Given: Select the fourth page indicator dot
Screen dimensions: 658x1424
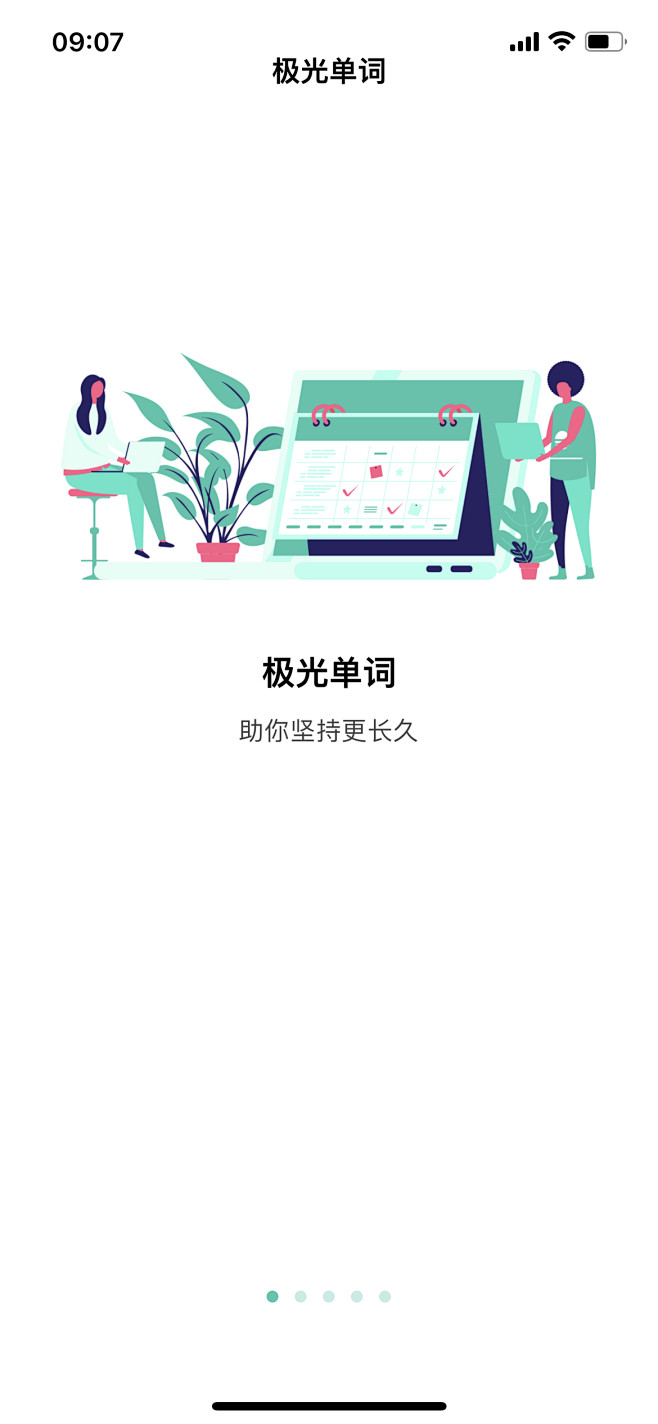Looking at the screenshot, I should 356,1296.
